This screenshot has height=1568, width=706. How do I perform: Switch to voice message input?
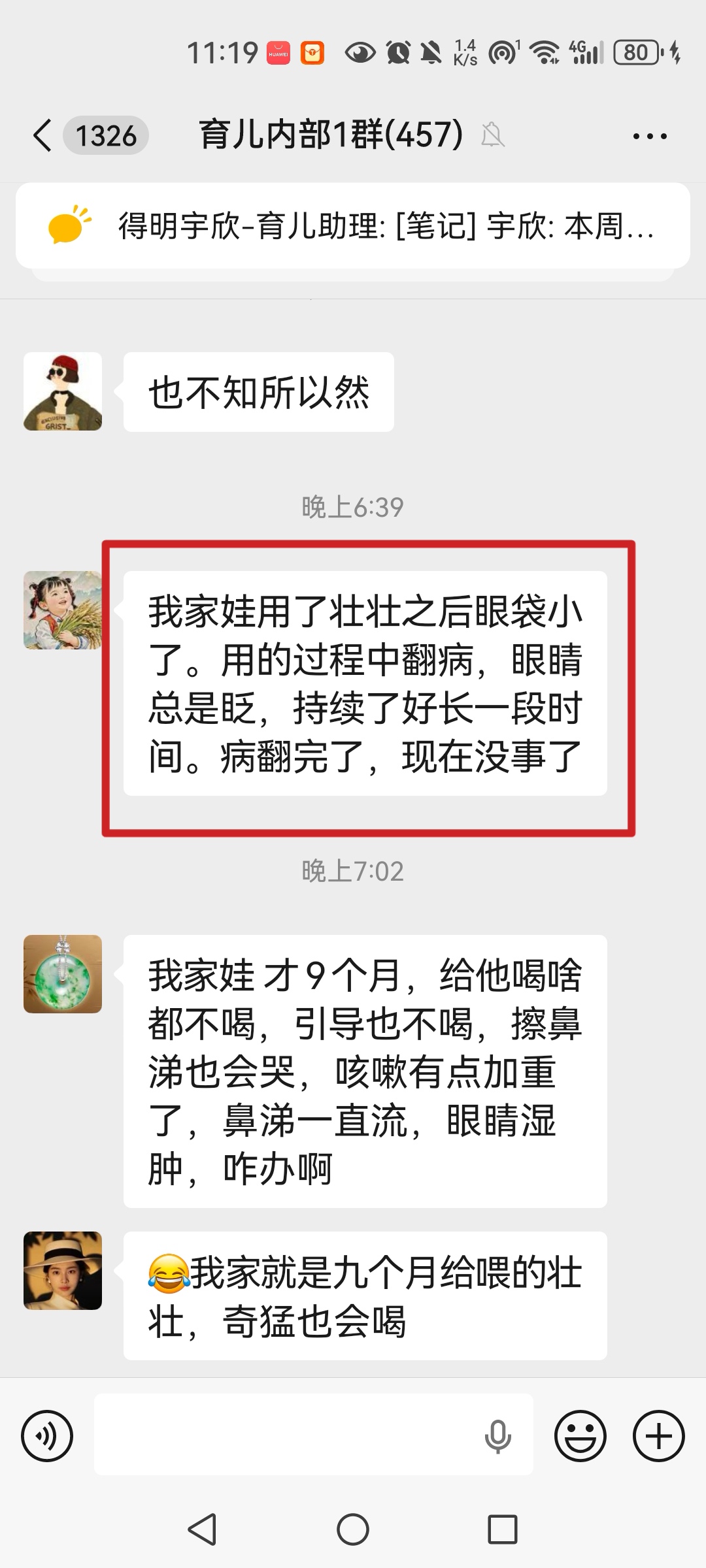(47, 1436)
